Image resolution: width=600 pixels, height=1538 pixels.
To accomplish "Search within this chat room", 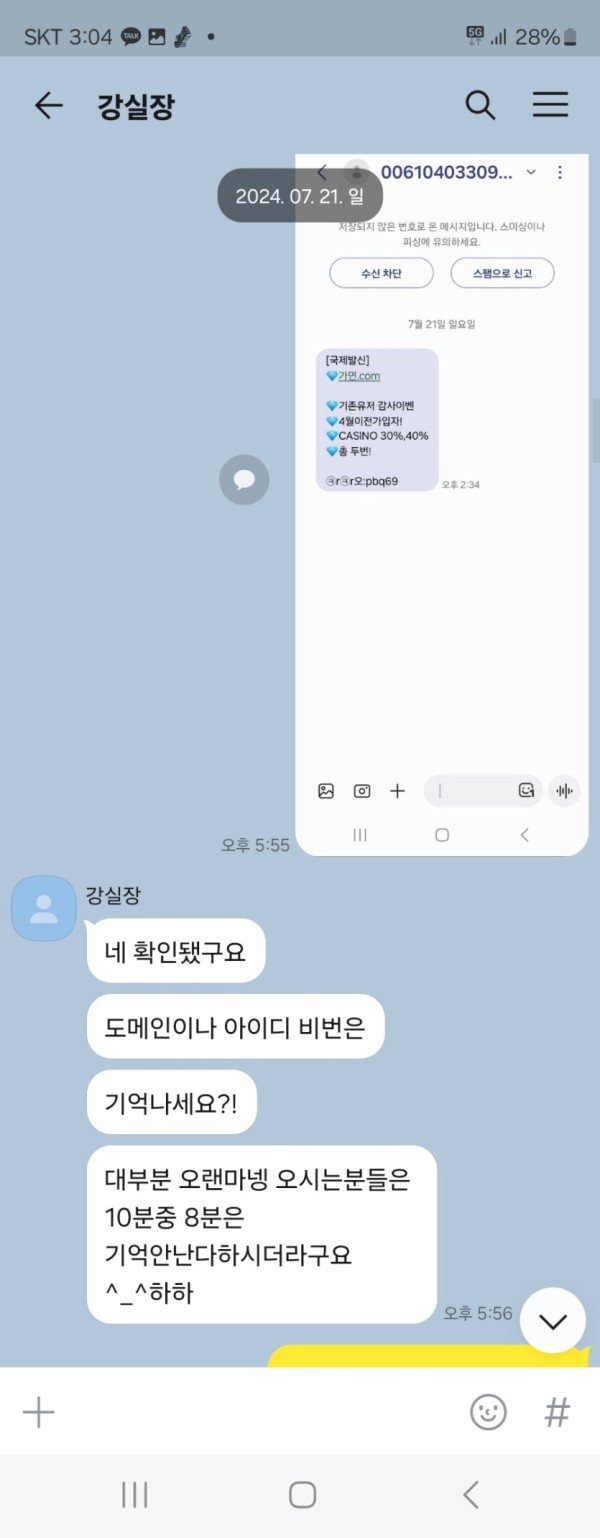I will tap(480, 106).
